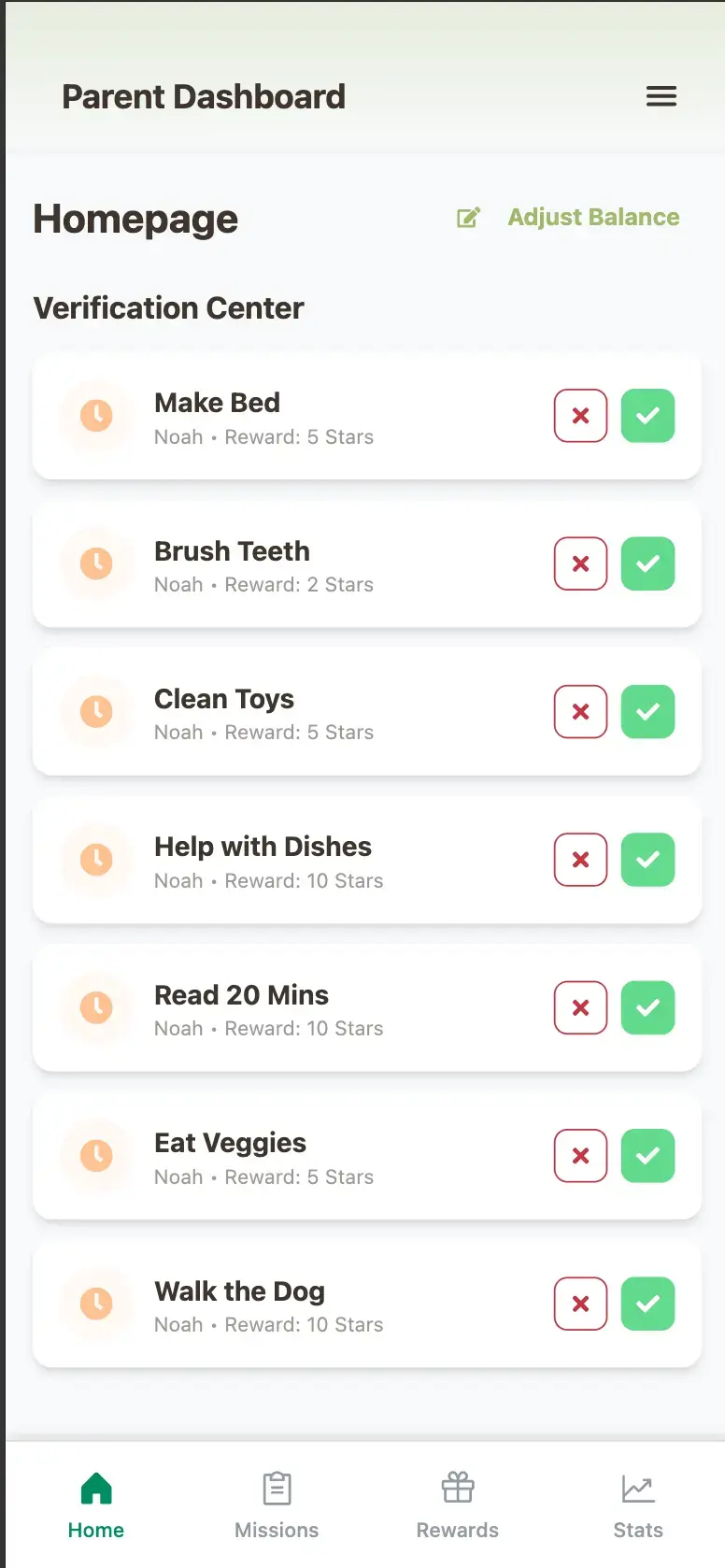Click the clock icon beside Walk the Dog
The image size is (725, 1568).
[x=96, y=1304]
